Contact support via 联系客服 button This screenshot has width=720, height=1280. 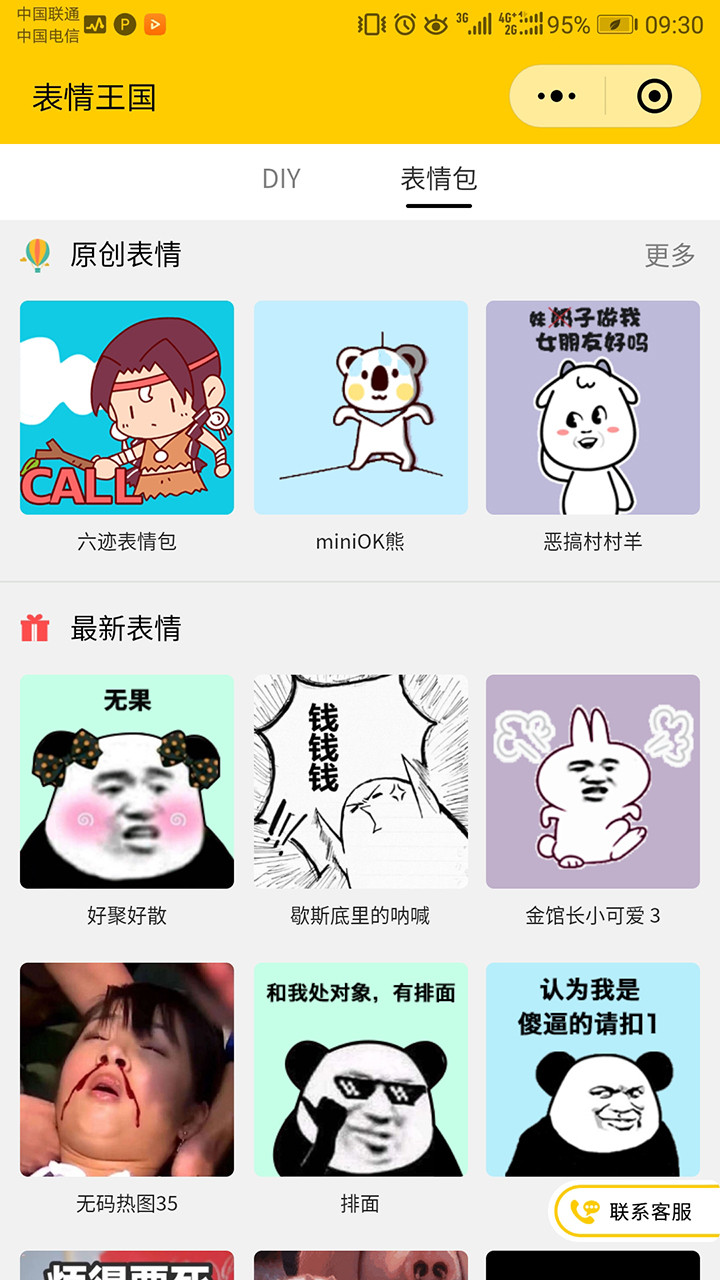tap(638, 1212)
